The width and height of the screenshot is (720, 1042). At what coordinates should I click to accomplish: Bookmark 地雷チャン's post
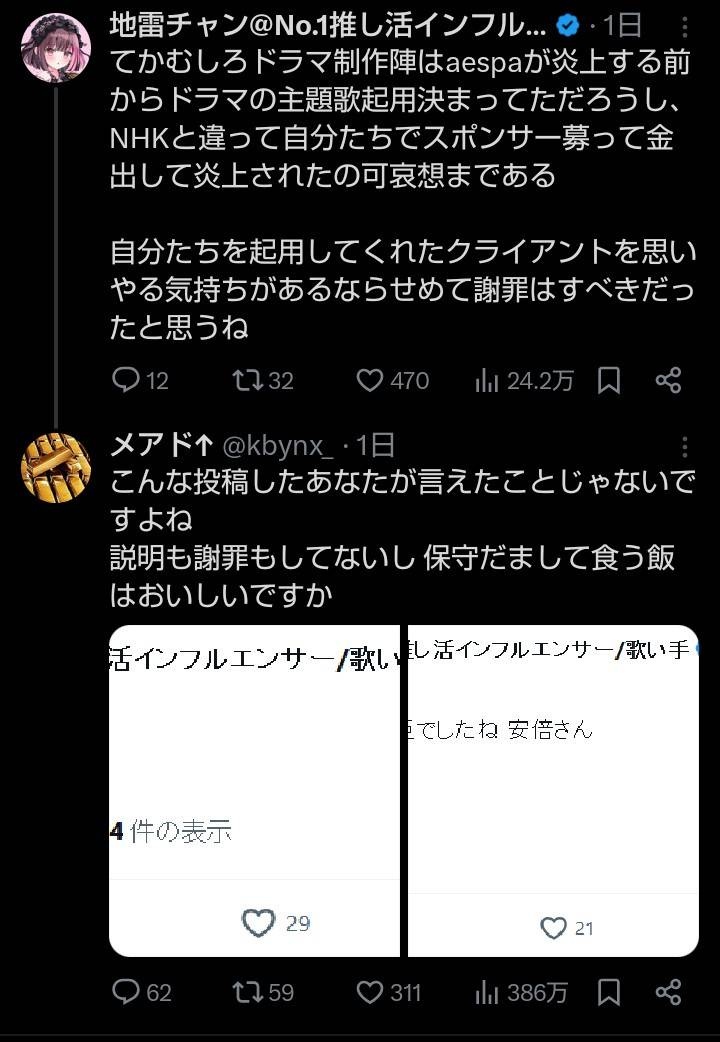609,380
